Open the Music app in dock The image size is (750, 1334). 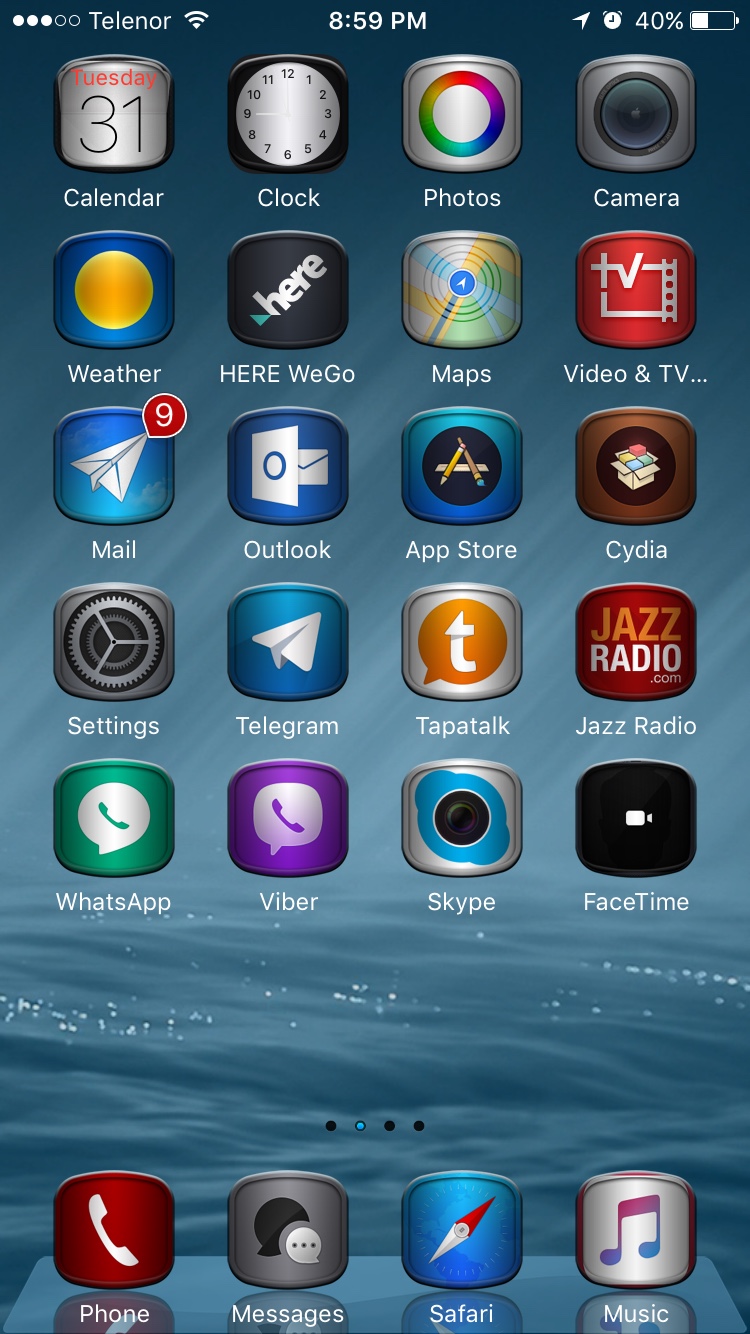coord(636,1231)
